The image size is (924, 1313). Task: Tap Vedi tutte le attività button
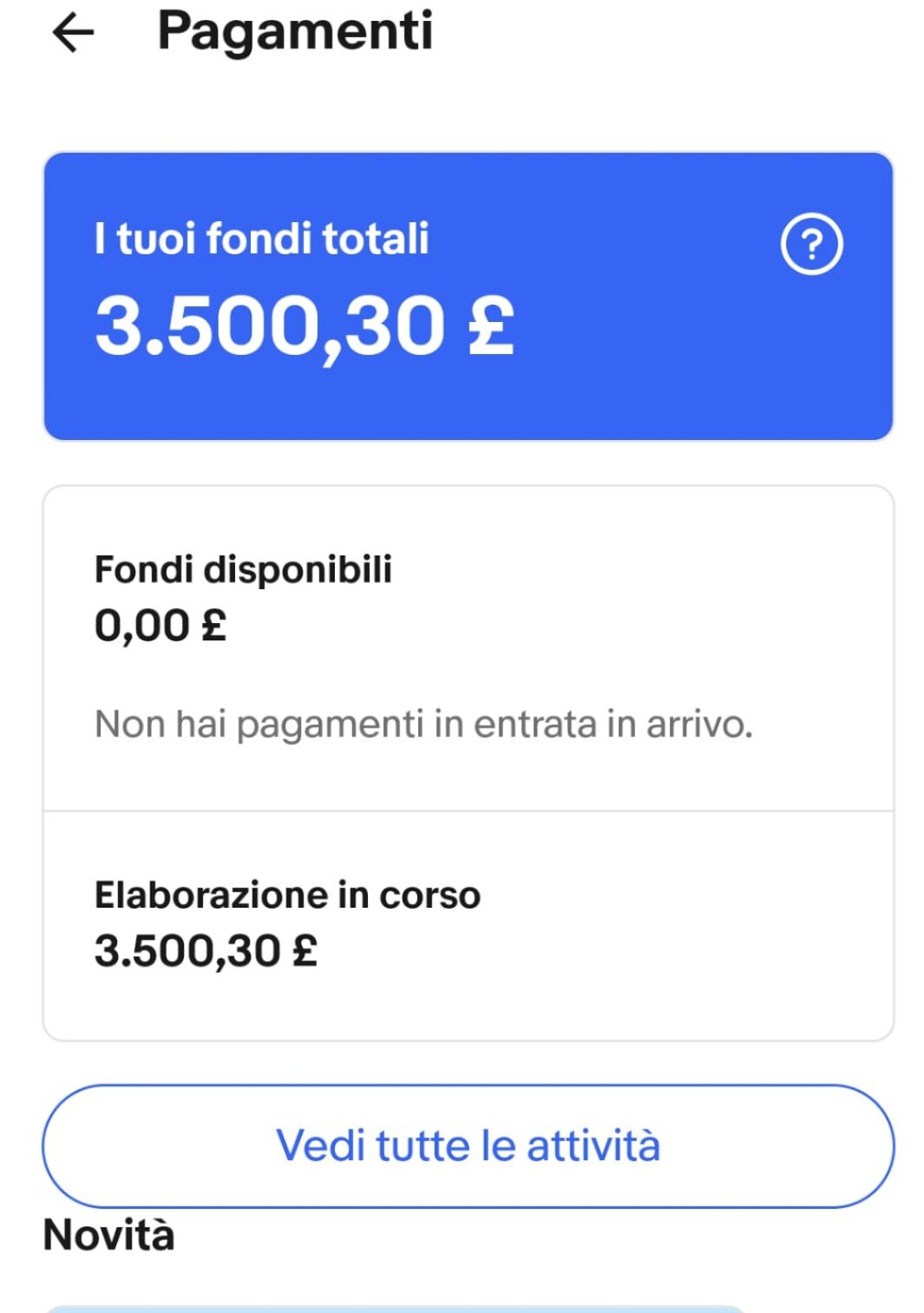pyautogui.click(x=468, y=1146)
